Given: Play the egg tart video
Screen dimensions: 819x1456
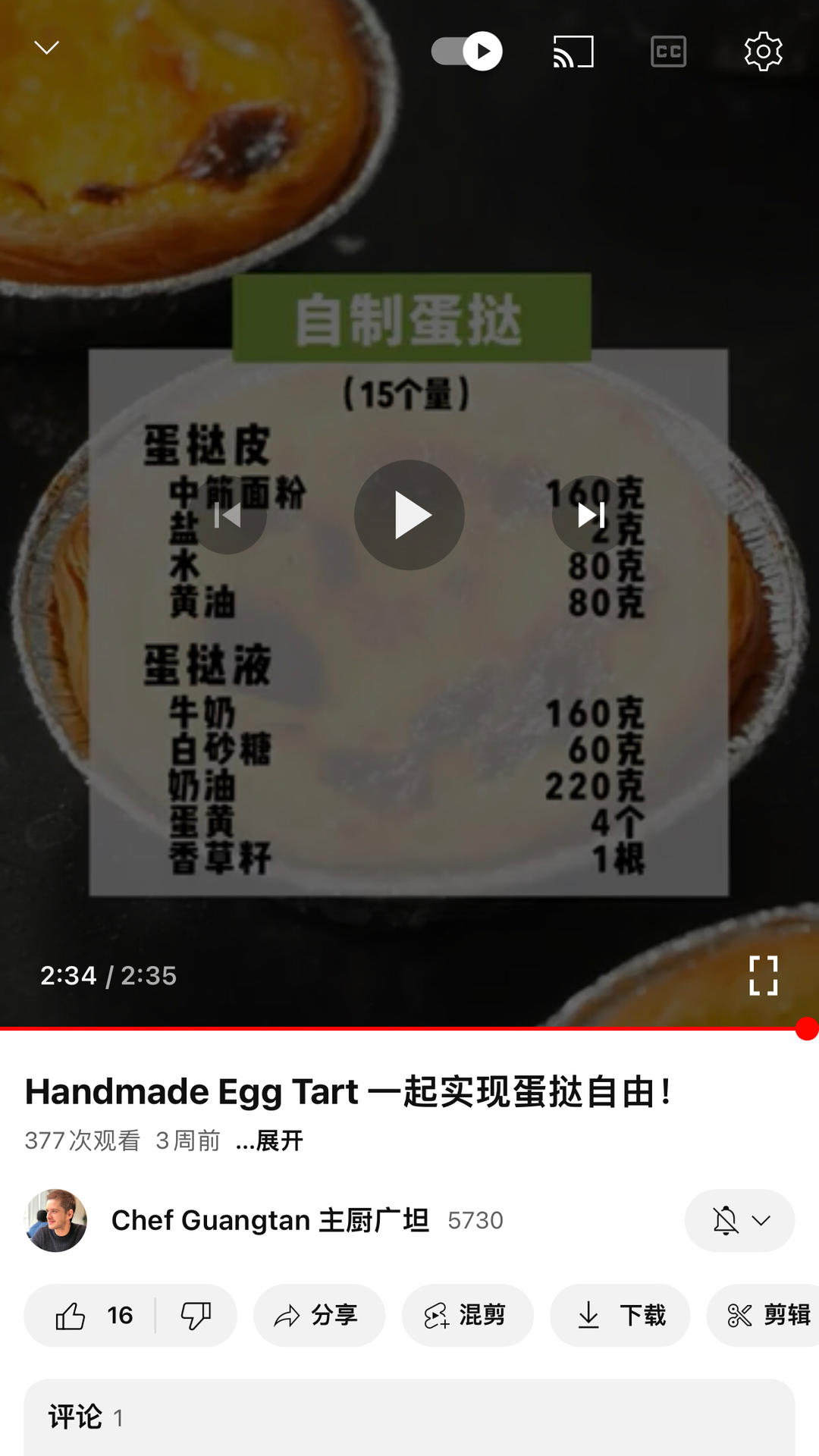Looking at the screenshot, I should (x=409, y=515).
